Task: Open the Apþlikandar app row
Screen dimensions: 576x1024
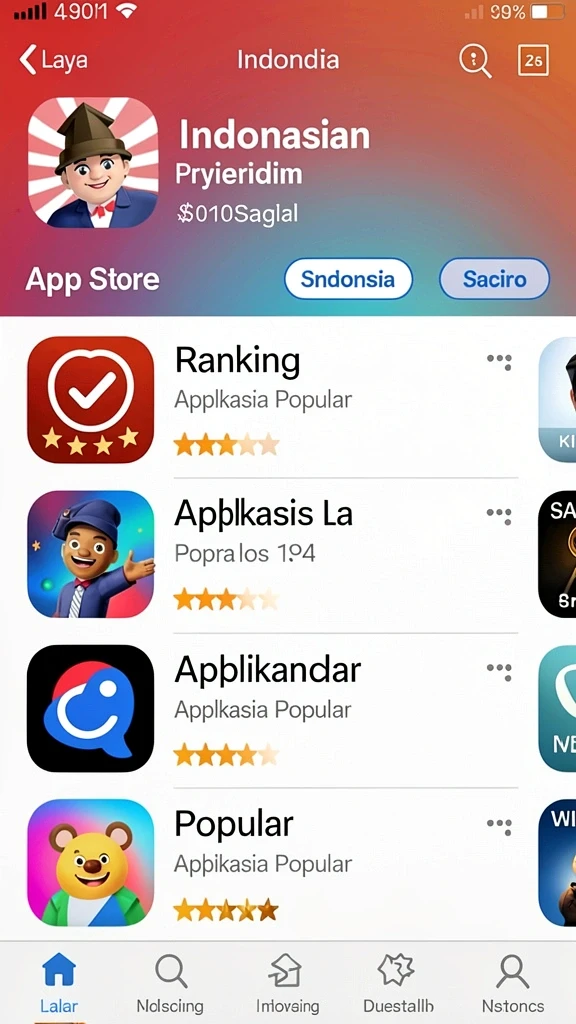Action: 273,709
